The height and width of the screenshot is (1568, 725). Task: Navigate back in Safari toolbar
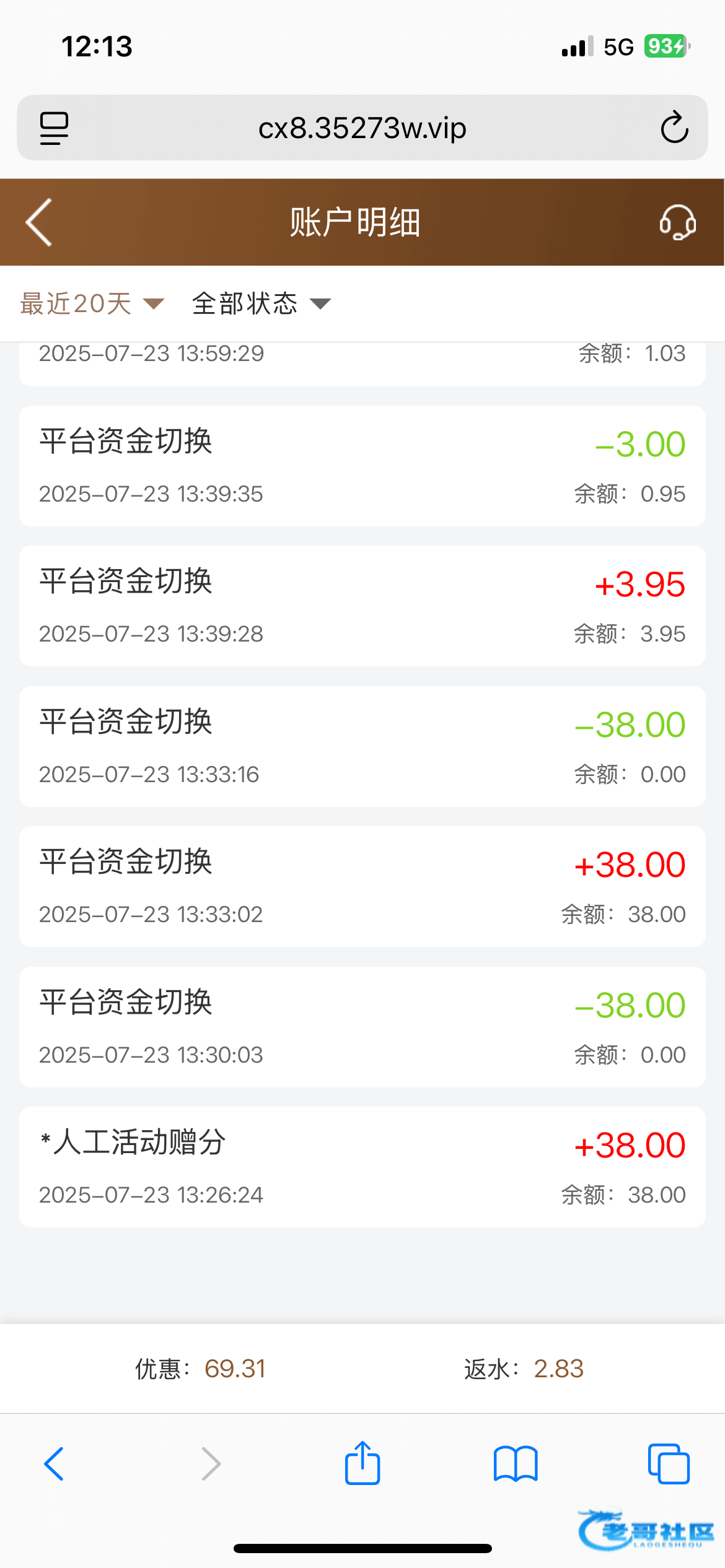54,1464
